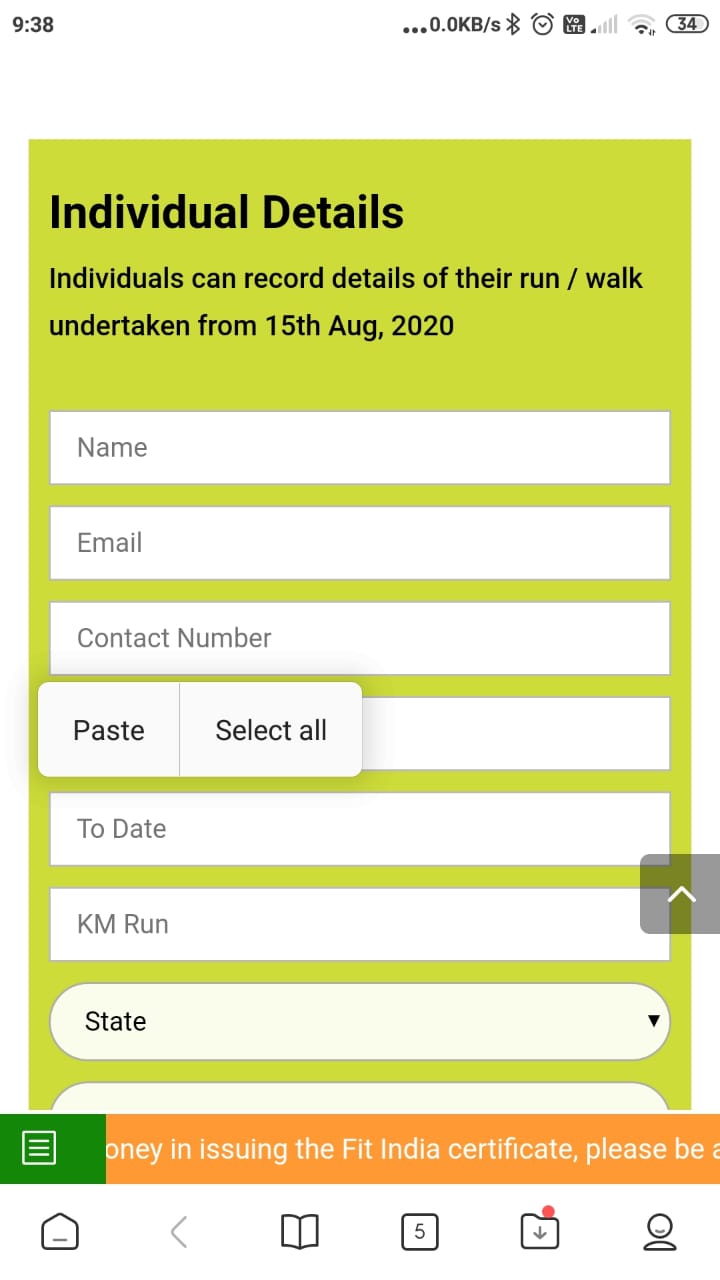View the 5 open tabs
Screen dimensions: 720x1280
click(420, 1231)
